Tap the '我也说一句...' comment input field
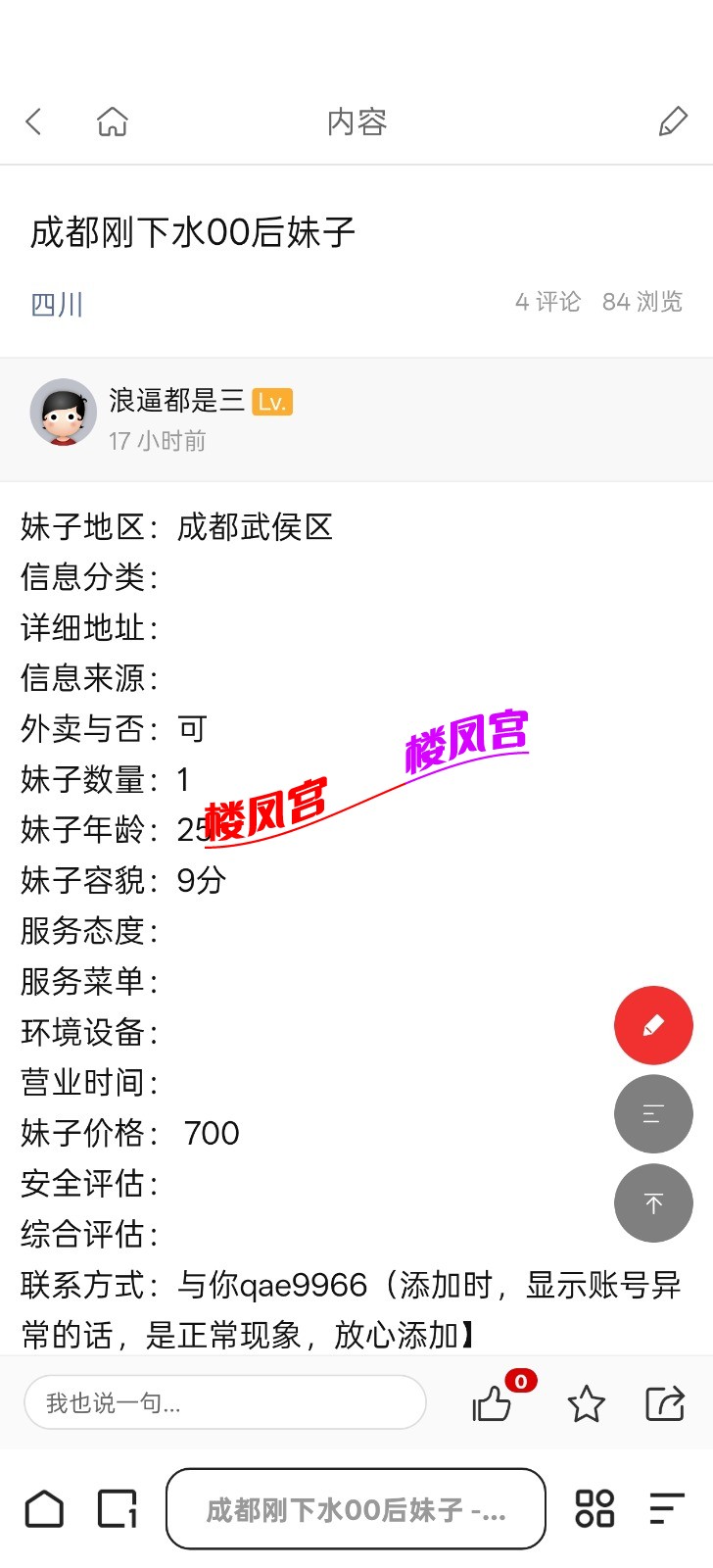713x1568 pixels. pos(225,1402)
